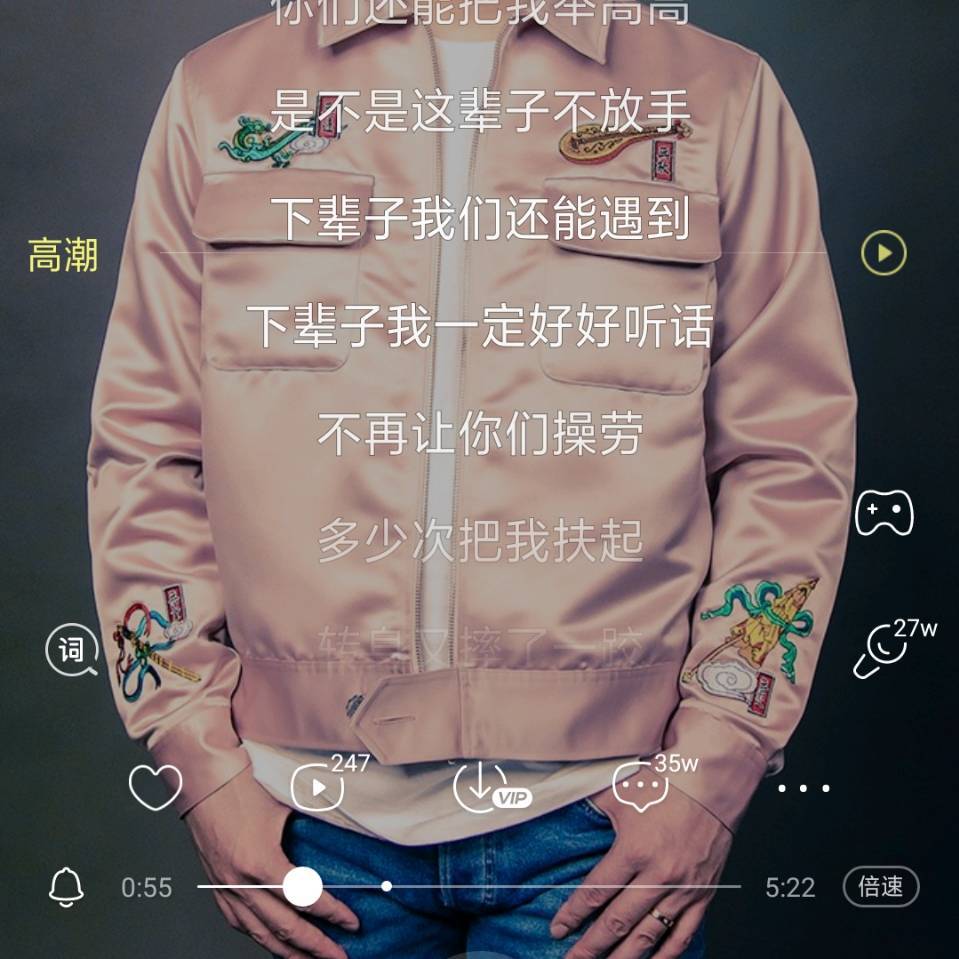This screenshot has width=959, height=959.
Task: Open the lyrics search icon
Action: click(x=71, y=652)
